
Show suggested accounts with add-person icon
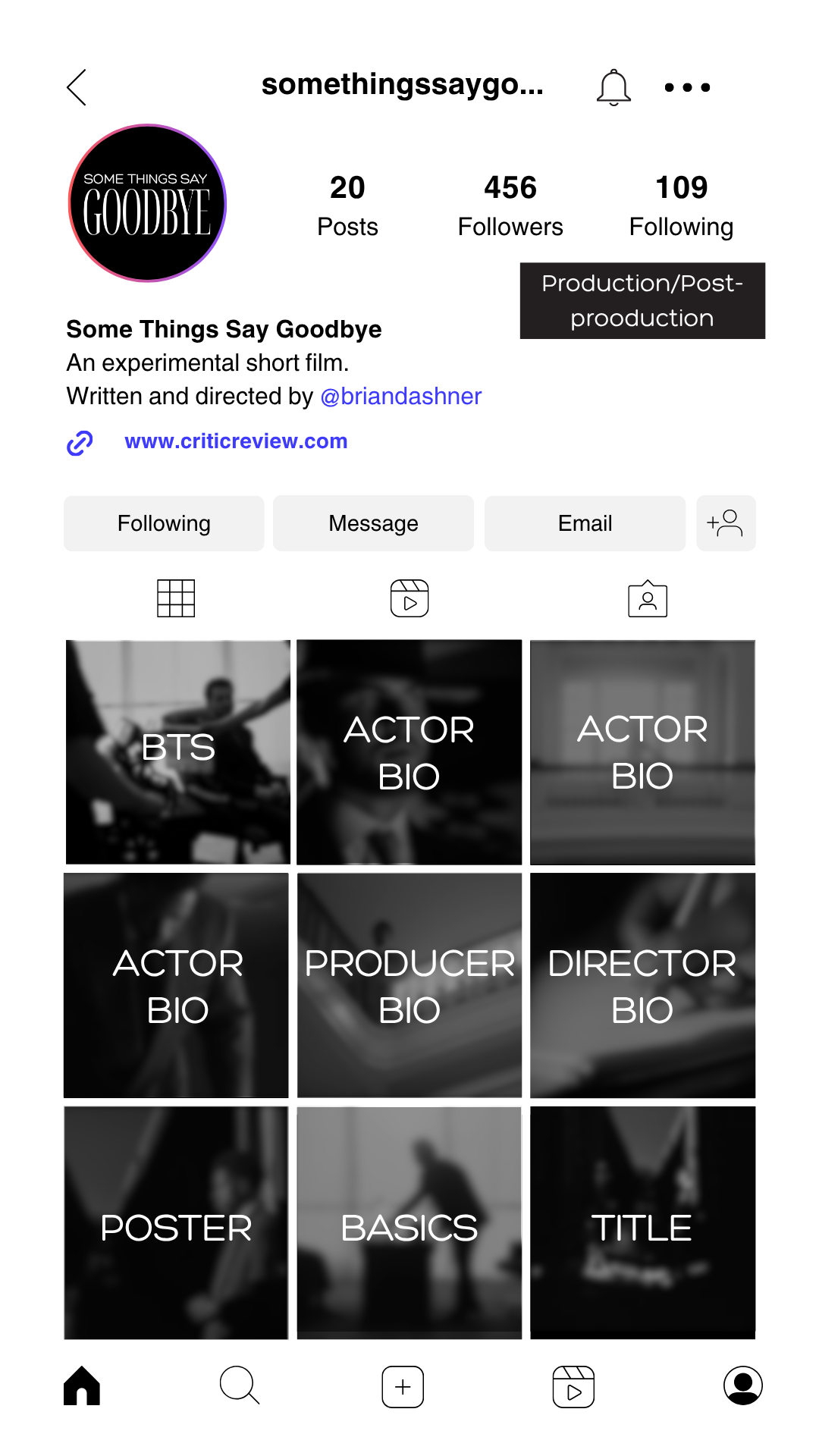[x=726, y=523]
